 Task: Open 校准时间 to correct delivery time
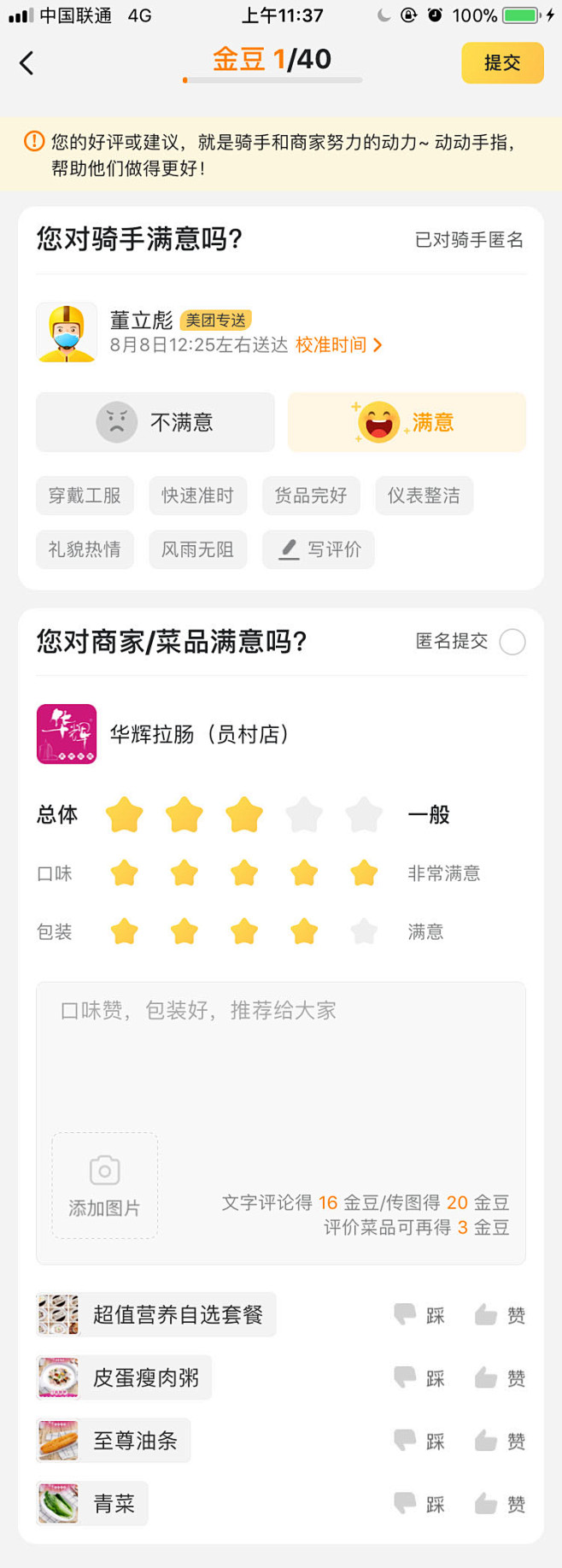click(x=338, y=344)
